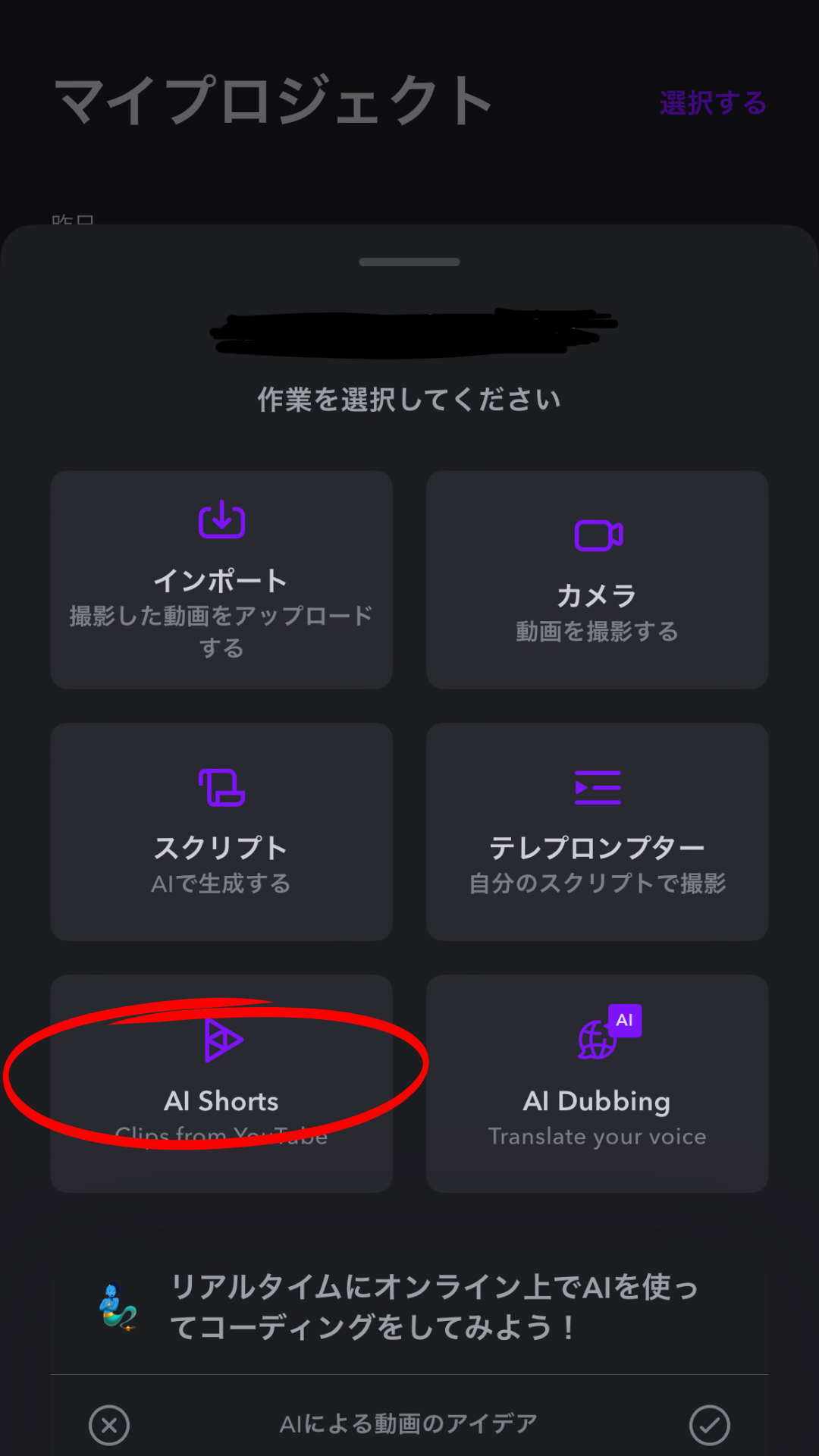819x1456 pixels.
Task: Choose AI Shorts clips from YouTube
Action: point(221,1083)
